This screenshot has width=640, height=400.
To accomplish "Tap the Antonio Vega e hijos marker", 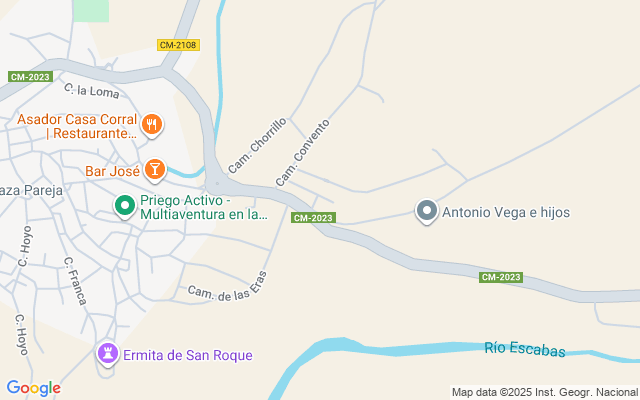I will tap(427, 211).
